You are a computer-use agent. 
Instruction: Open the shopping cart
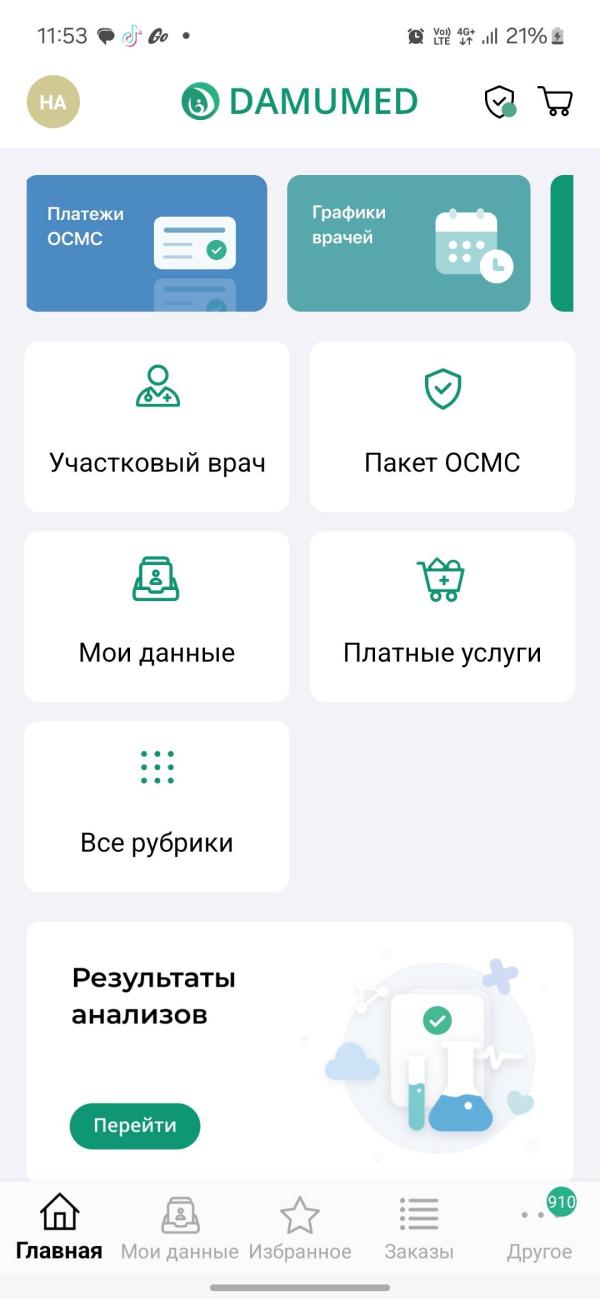[555, 102]
